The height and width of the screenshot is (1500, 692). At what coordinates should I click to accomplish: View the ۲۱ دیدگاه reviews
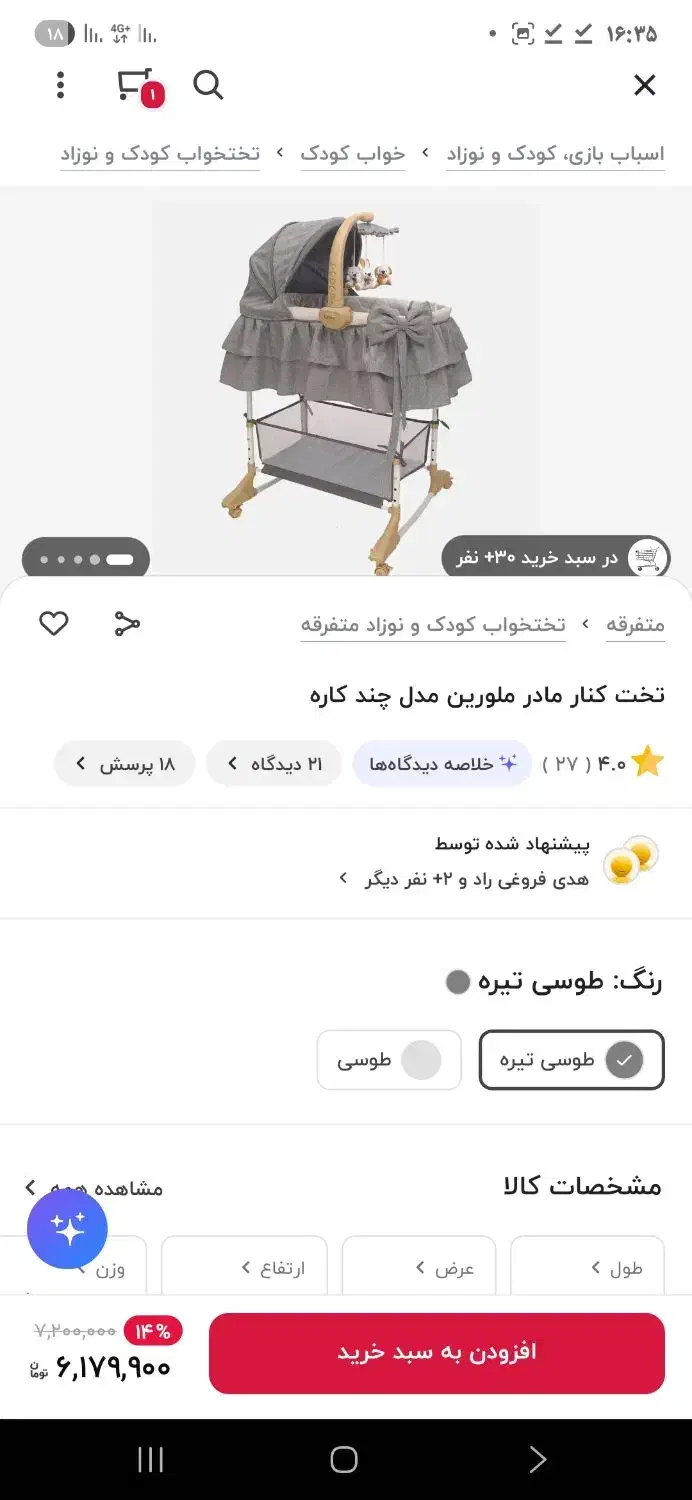[273, 764]
